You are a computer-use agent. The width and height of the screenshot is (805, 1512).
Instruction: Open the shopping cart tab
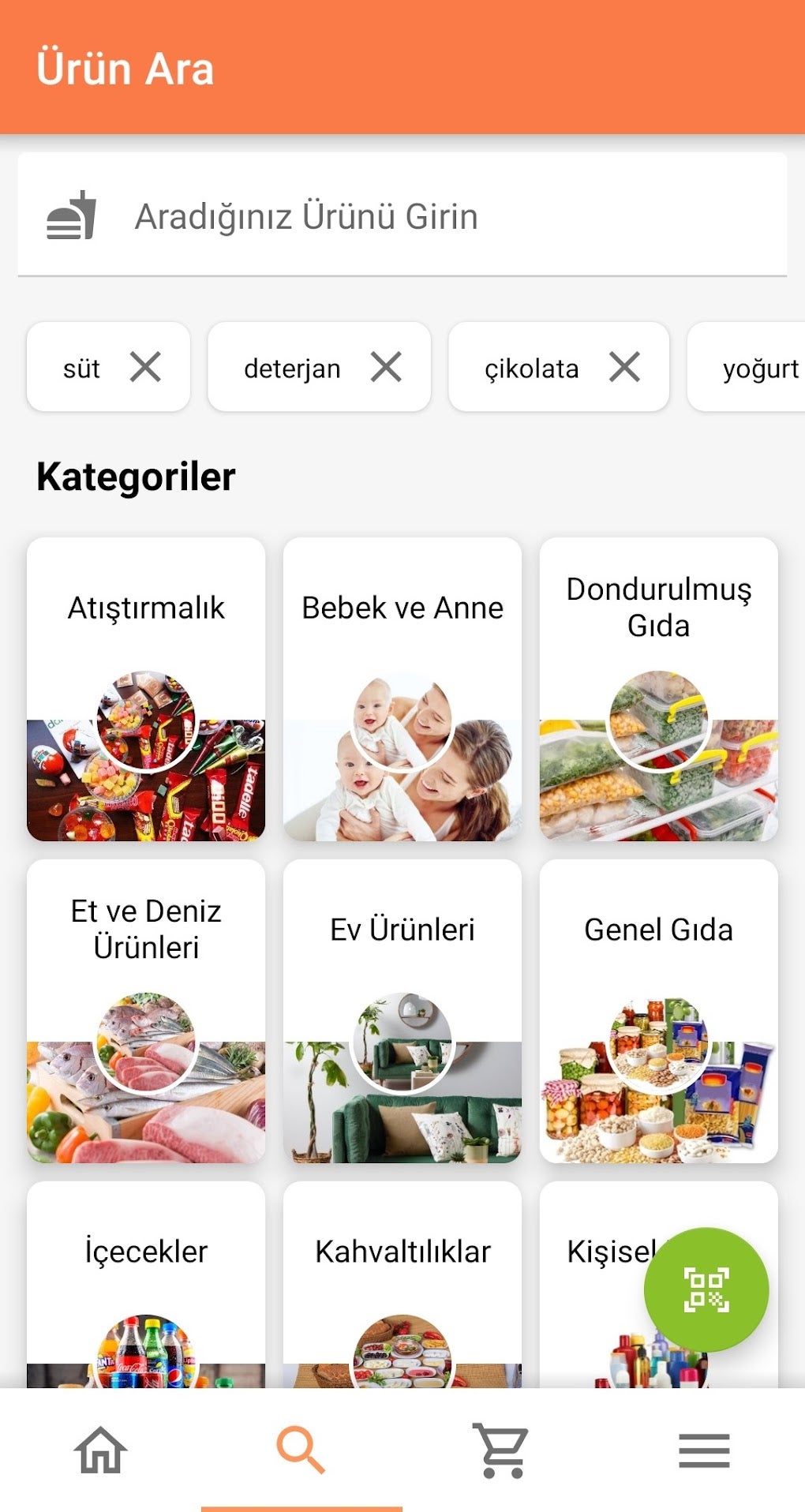(502, 1450)
